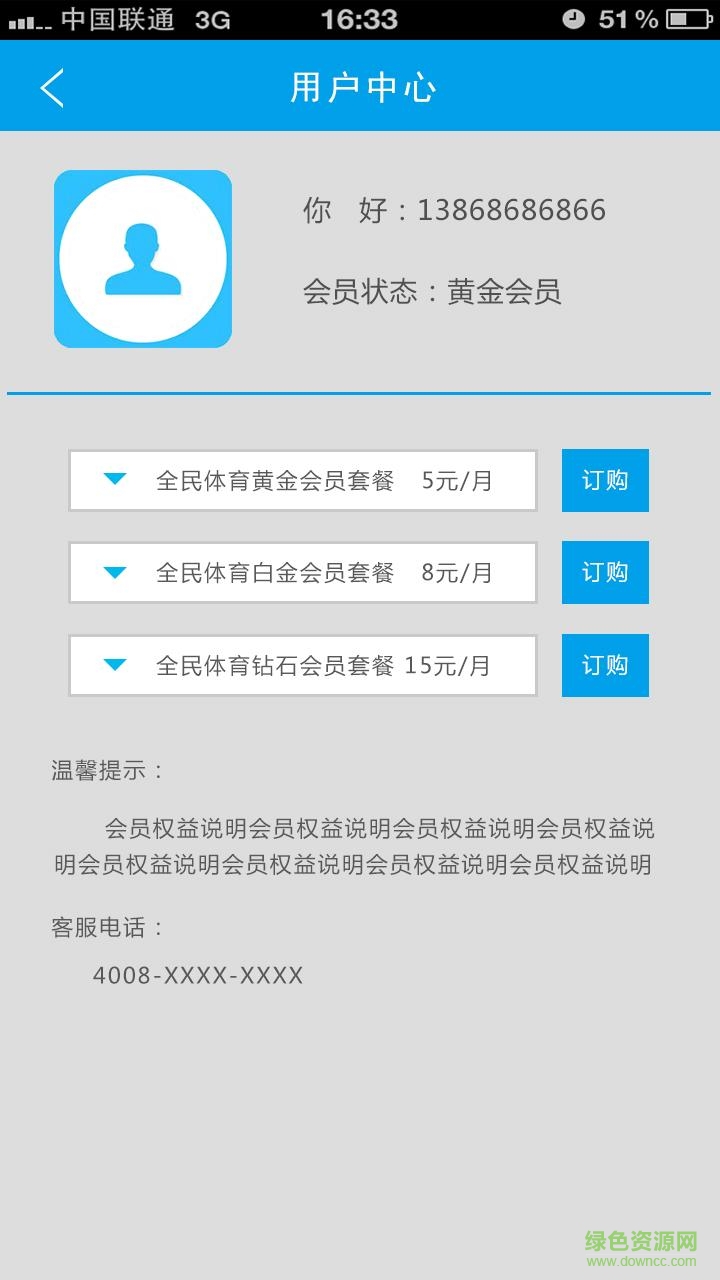Tap the 温馨提示 notice heading
The width and height of the screenshot is (720, 1280).
point(106,770)
